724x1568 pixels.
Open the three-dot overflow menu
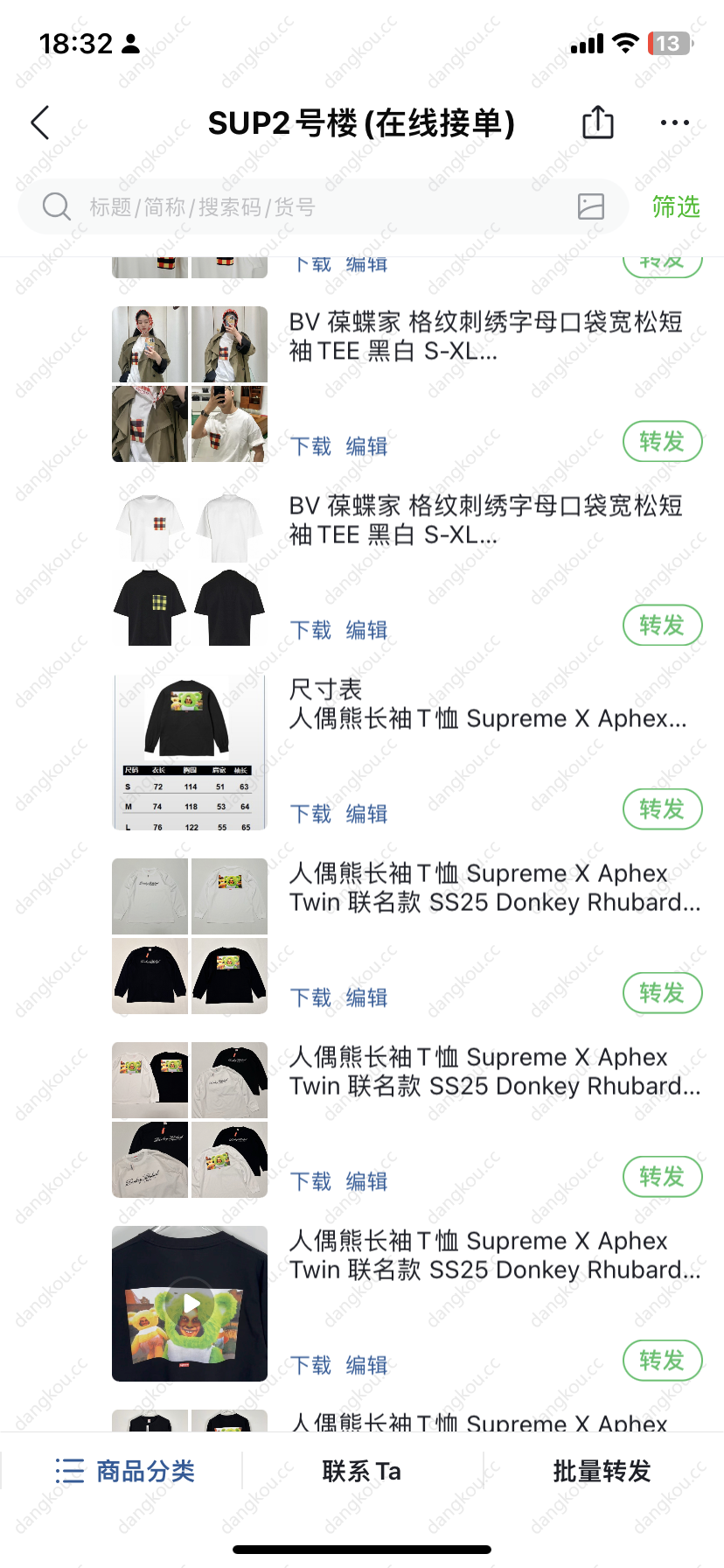pyautogui.click(x=674, y=122)
